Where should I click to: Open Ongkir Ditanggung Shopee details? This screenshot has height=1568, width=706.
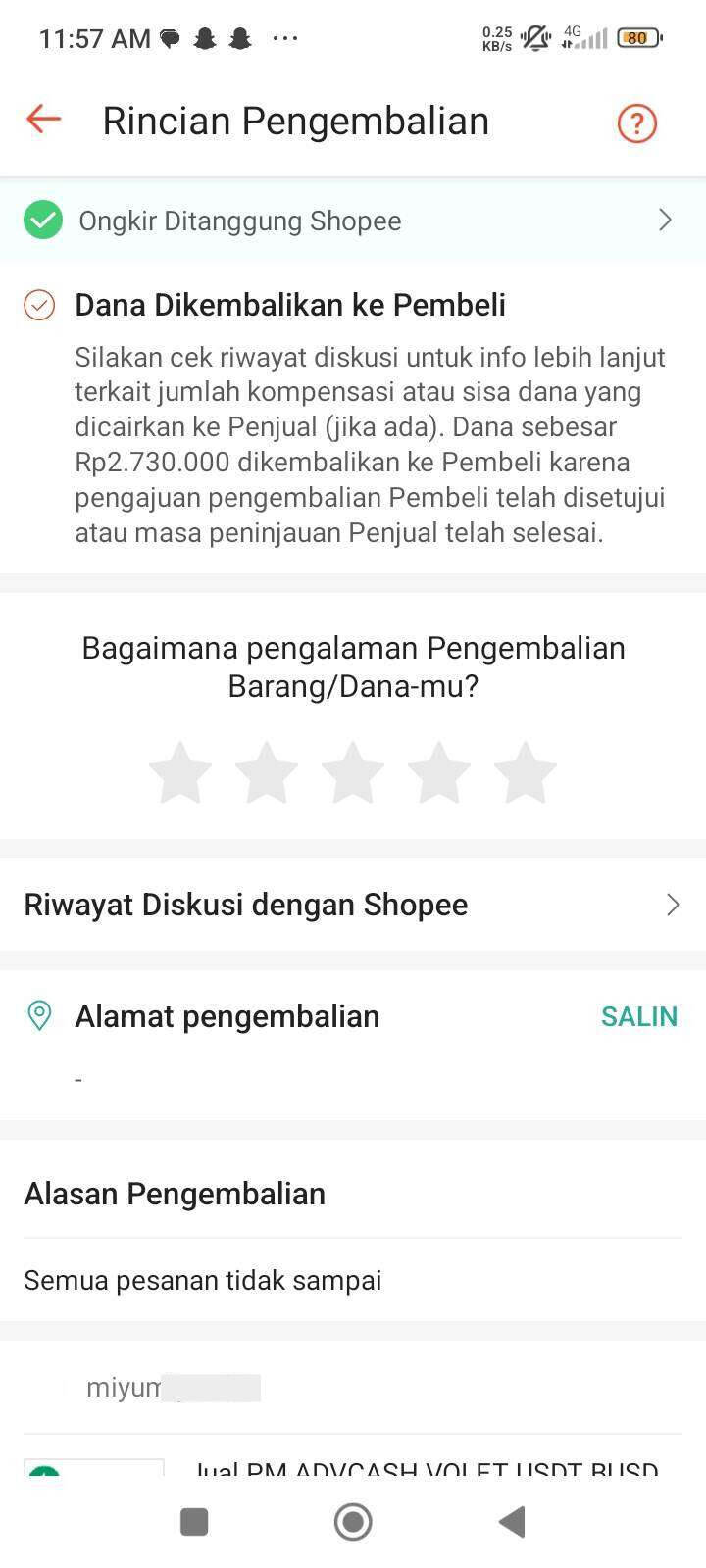(353, 220)
